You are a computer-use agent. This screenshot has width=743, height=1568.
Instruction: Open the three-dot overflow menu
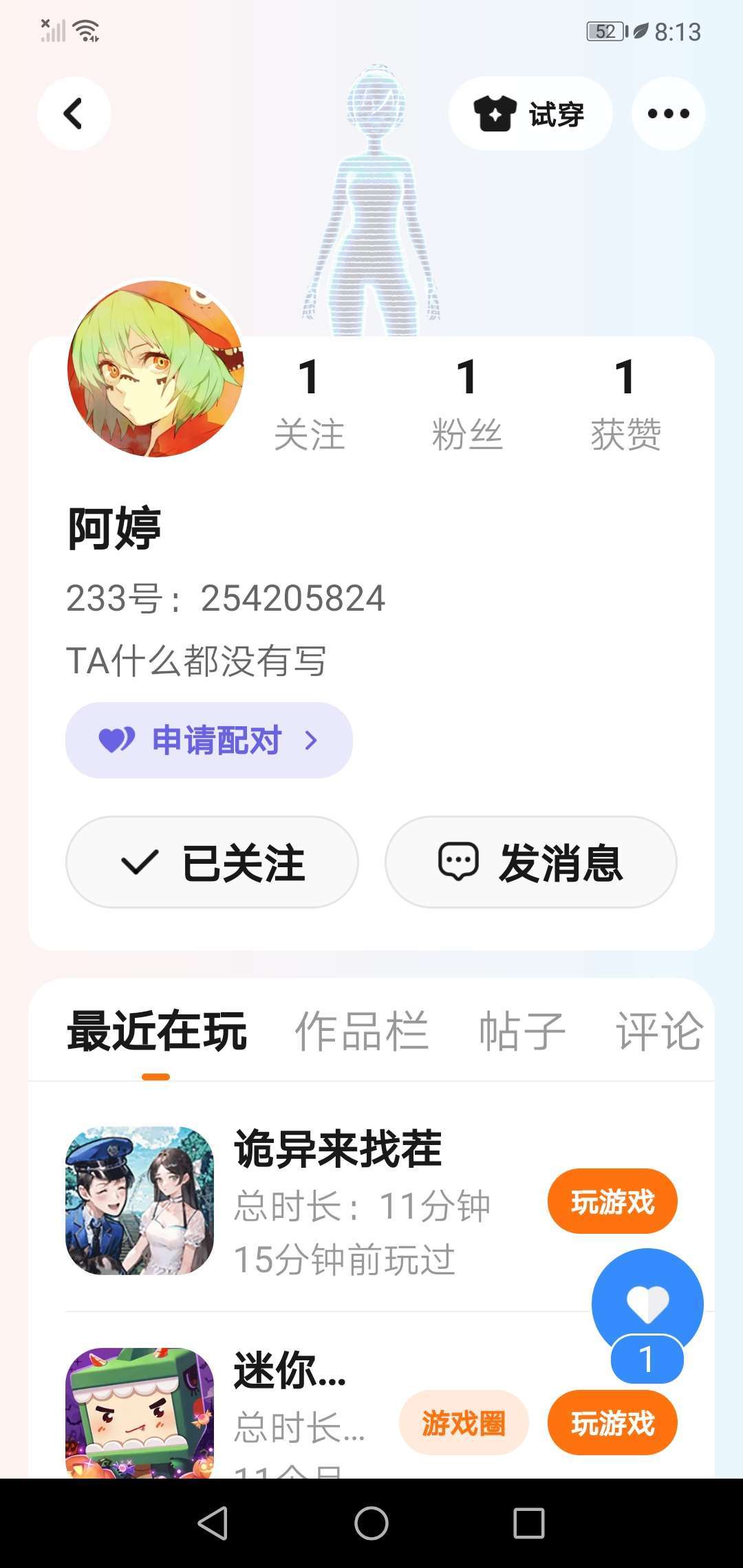(x=668, y=113)
